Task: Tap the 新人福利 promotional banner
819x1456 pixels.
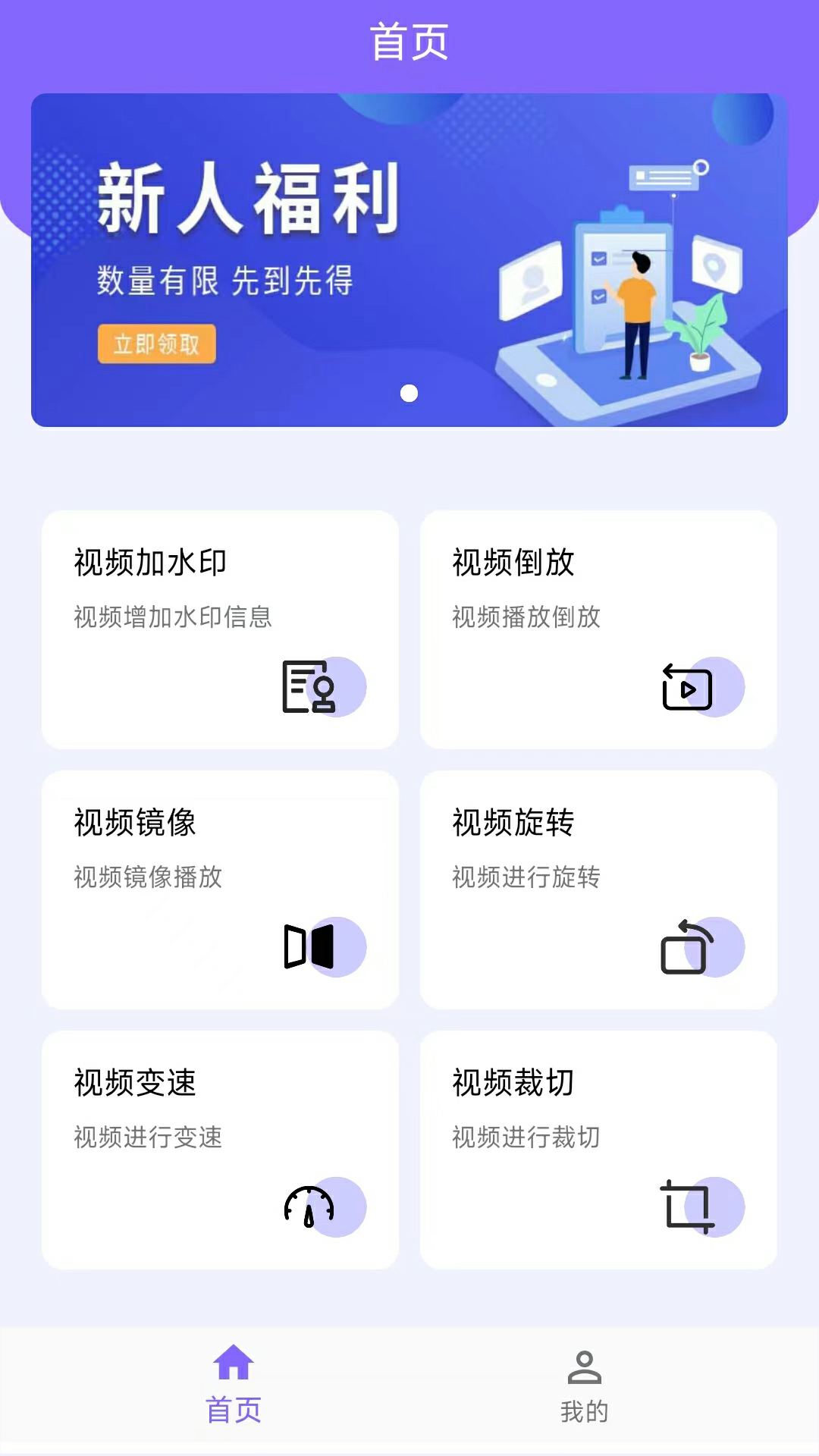Action: [409, 259]
